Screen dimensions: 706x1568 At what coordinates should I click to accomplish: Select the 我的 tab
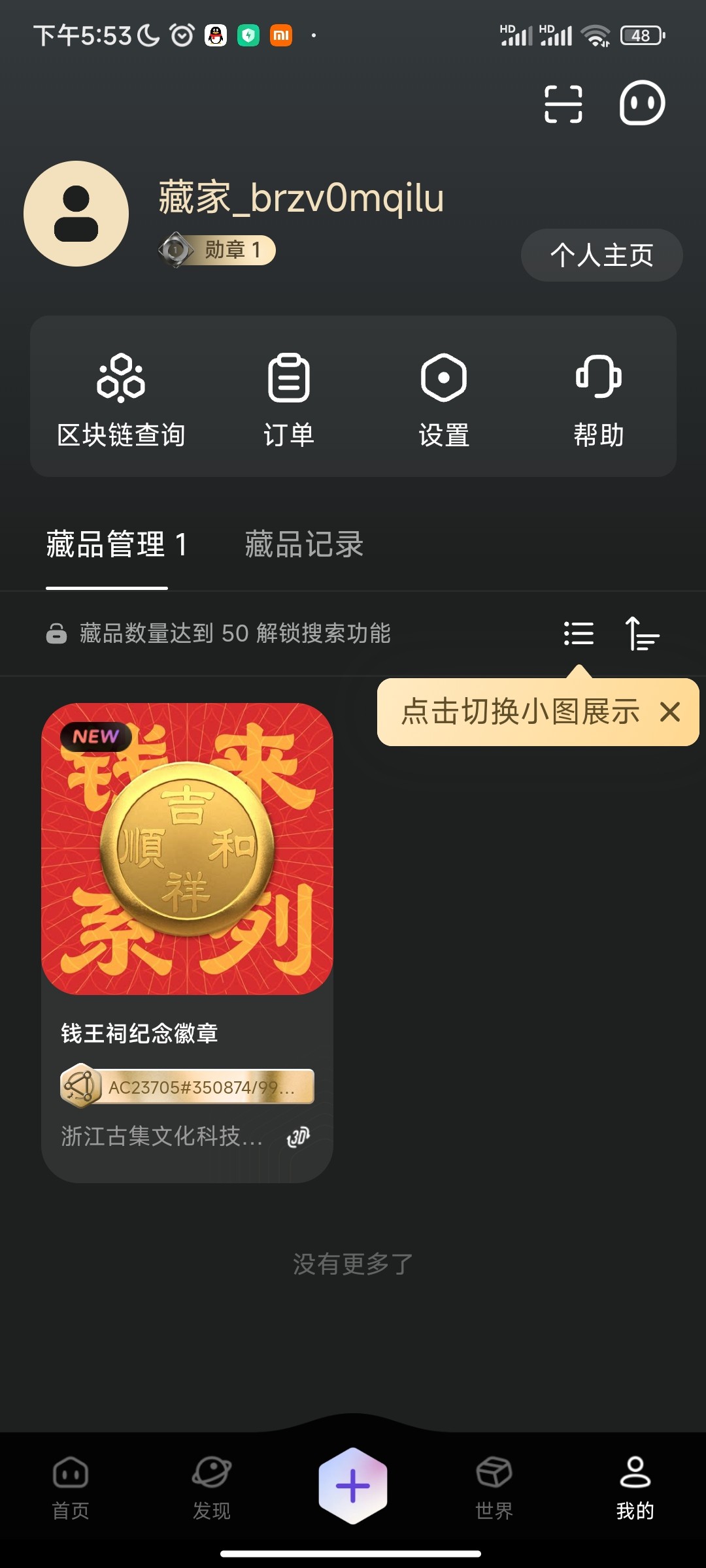pyautogui.click(x=635, y=1487)
